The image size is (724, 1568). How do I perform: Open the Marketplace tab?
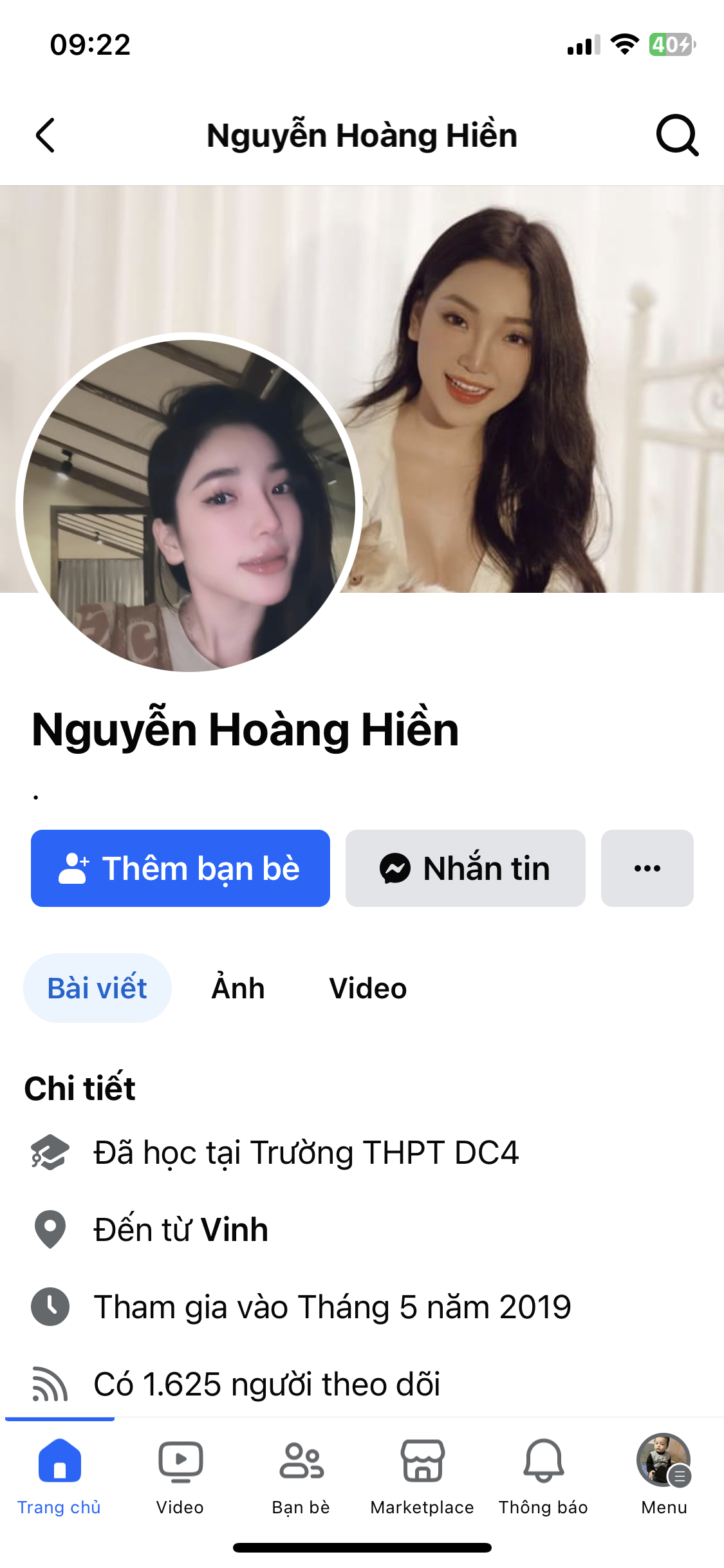(x=422, y=1474)
